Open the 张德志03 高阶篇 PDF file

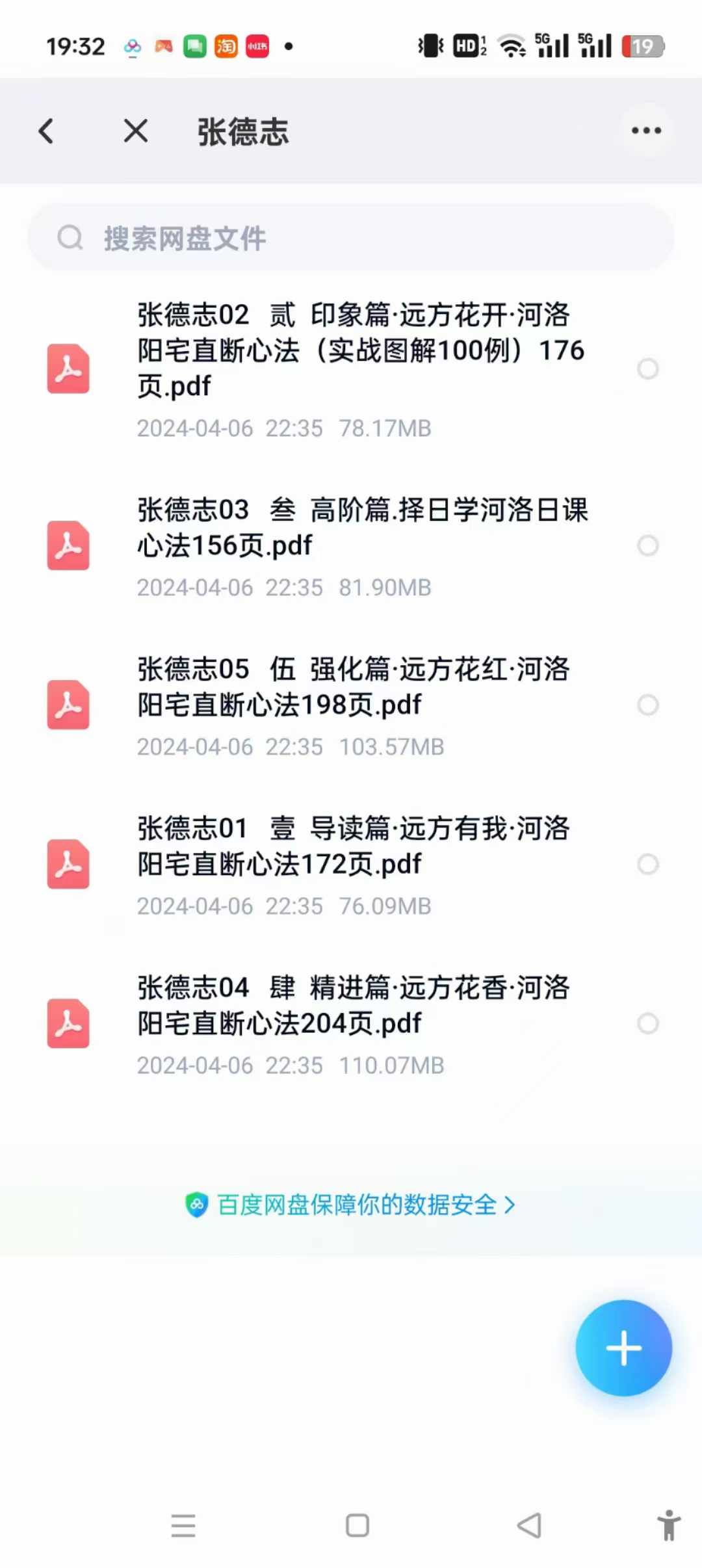tap(351, 545)
